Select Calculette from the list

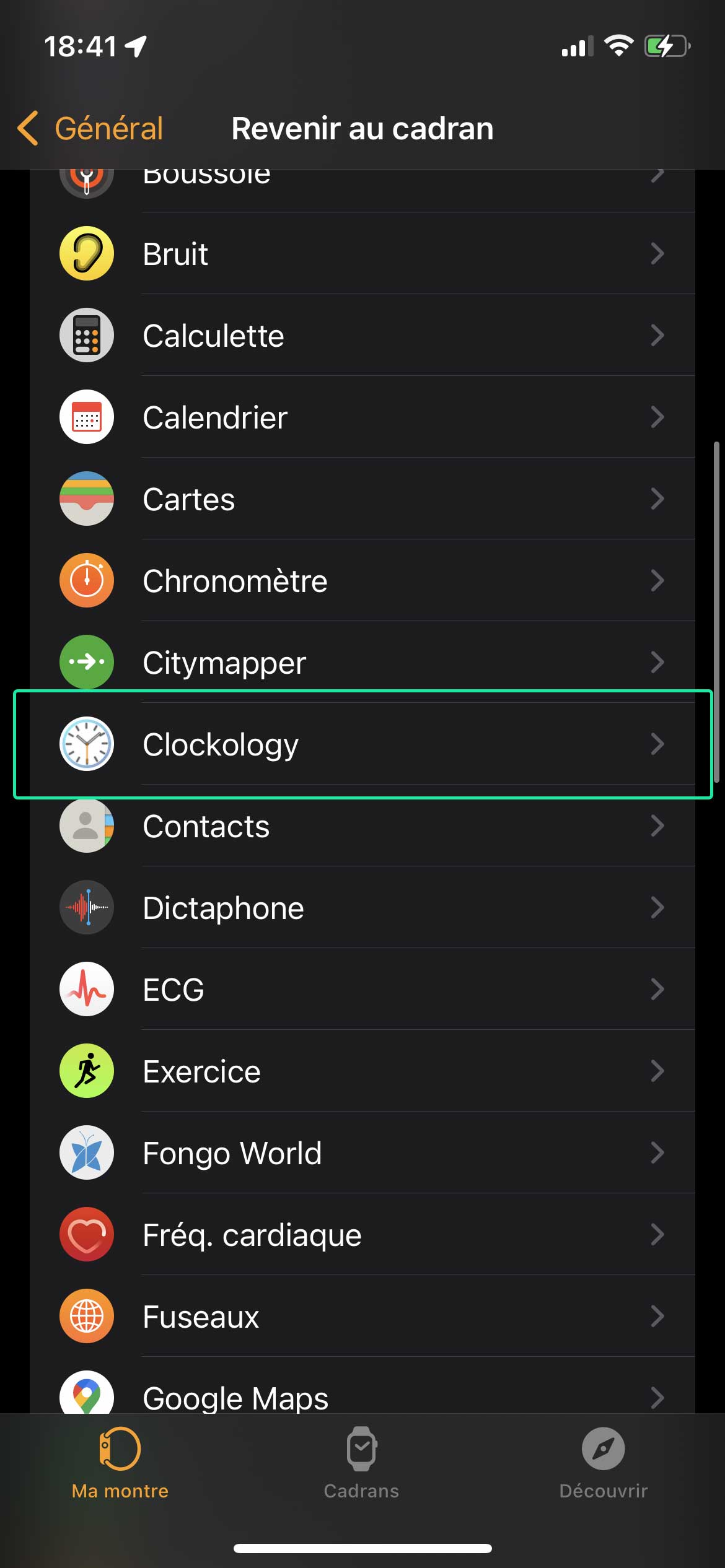click(x=362, y=335)
